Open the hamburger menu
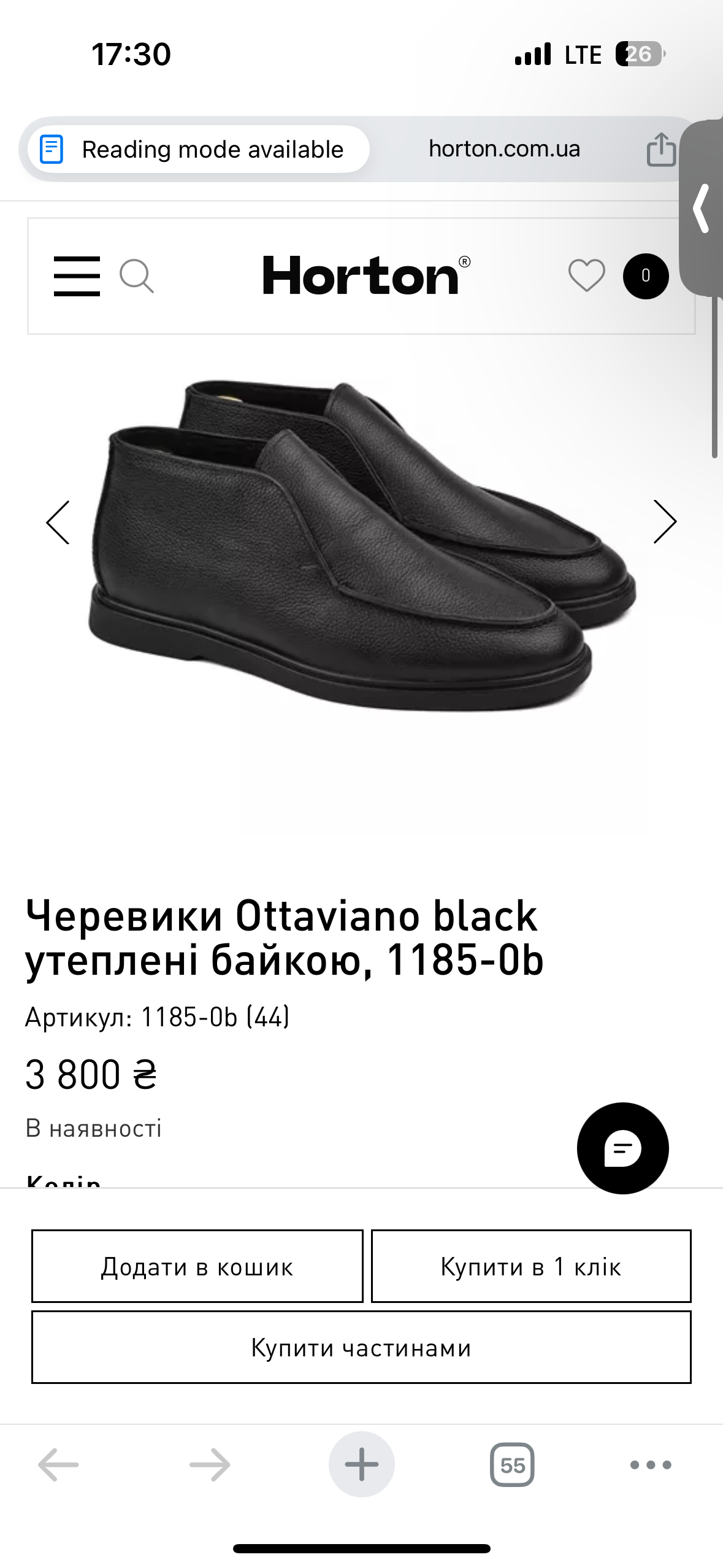This screenshot has height=1568, width=723. [77, 277]
